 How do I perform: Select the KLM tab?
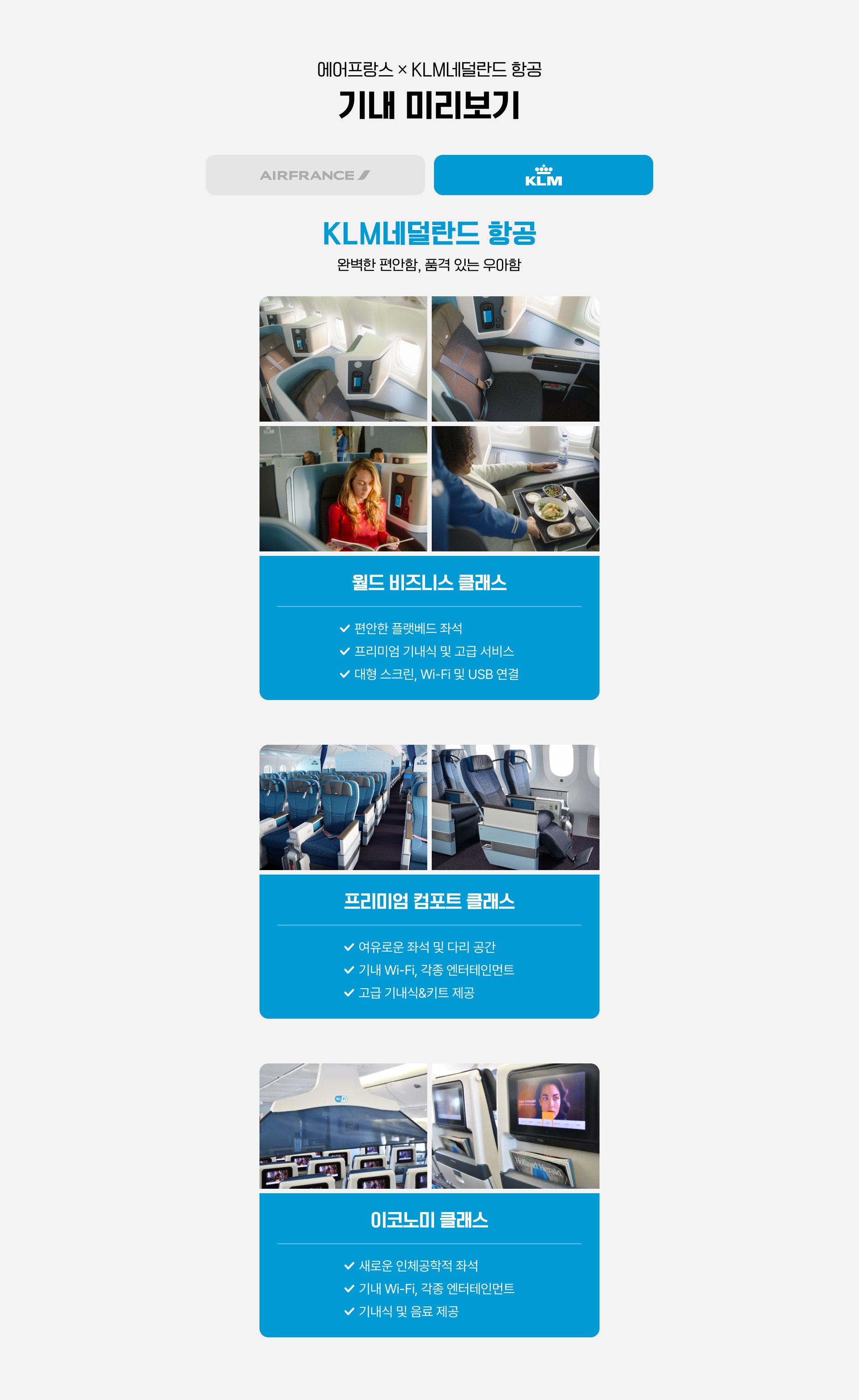click(x=543, y=175)
